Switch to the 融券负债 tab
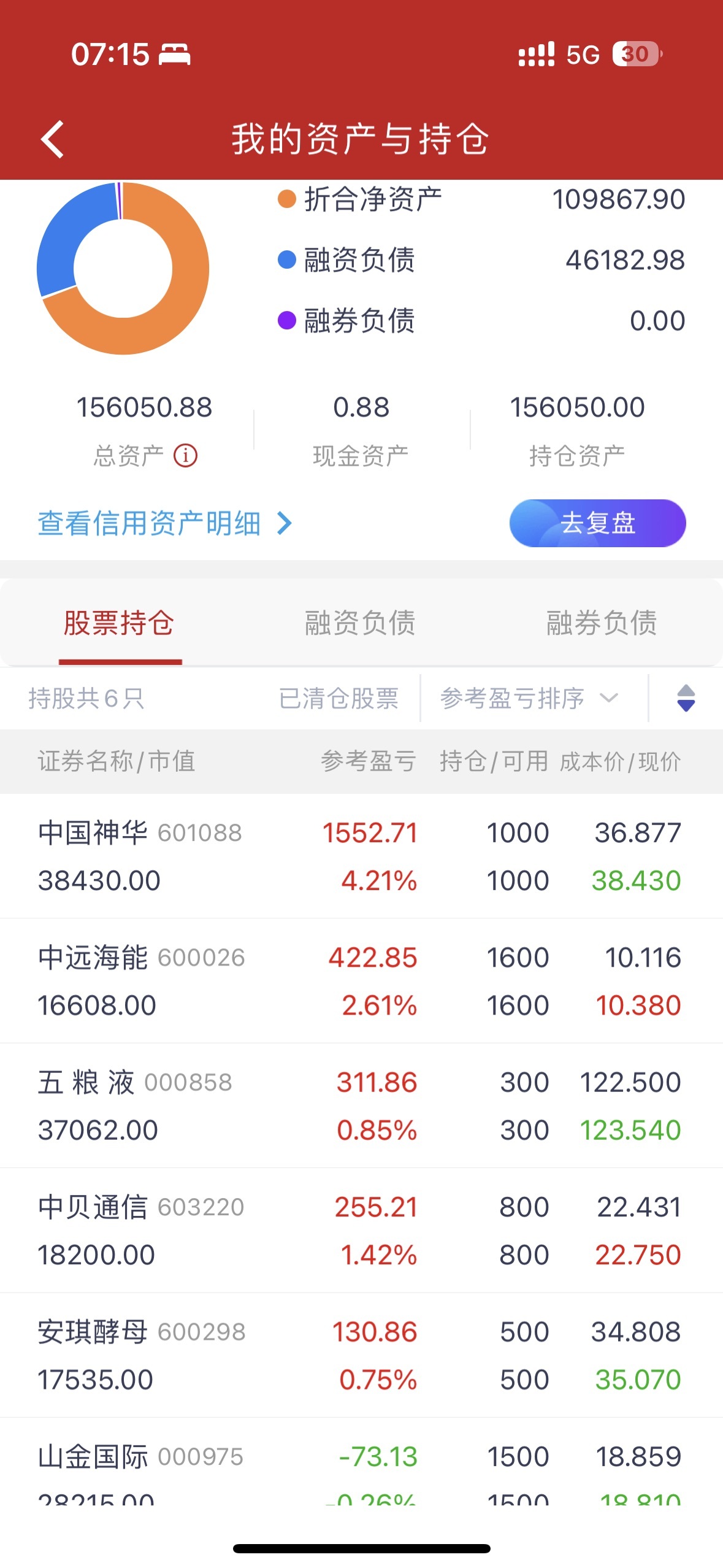The height and width of the screenshot is (1568, 723). coord(602,623)
